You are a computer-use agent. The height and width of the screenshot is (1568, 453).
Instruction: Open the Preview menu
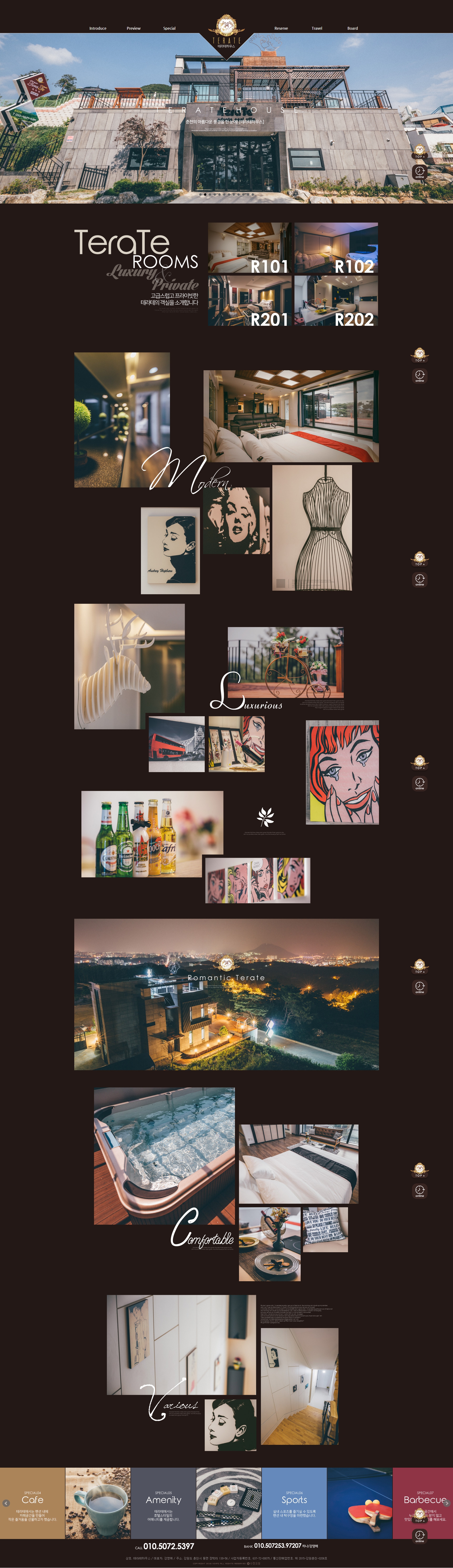(134, 28)
